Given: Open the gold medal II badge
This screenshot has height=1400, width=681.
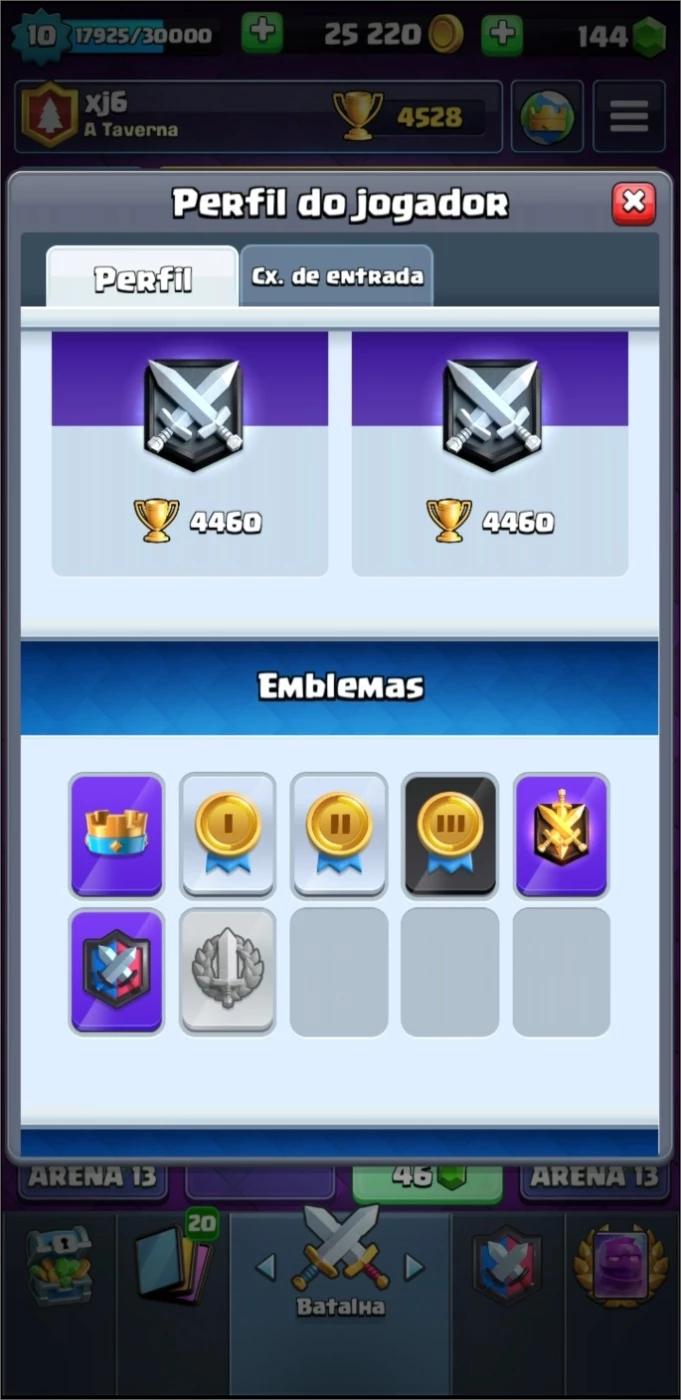Looking at the screenshot, I should [339, 835].
